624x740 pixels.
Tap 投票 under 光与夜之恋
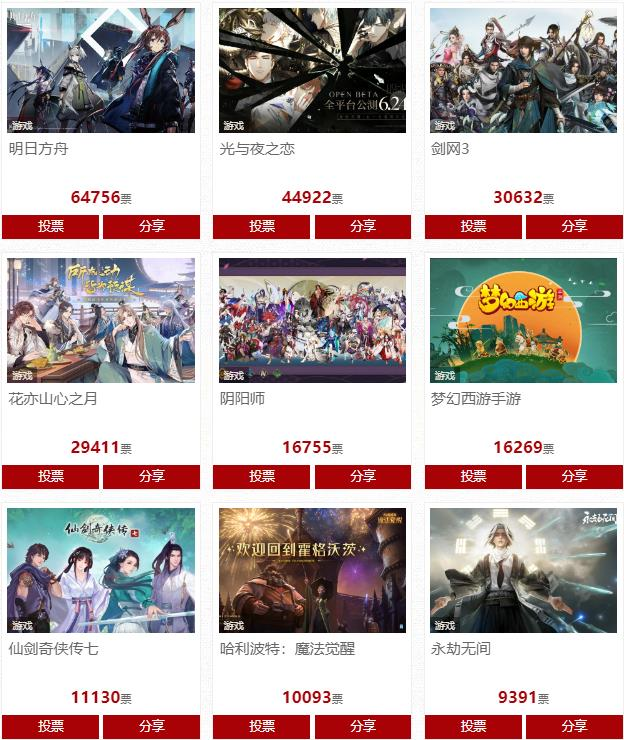coord(263,226)
